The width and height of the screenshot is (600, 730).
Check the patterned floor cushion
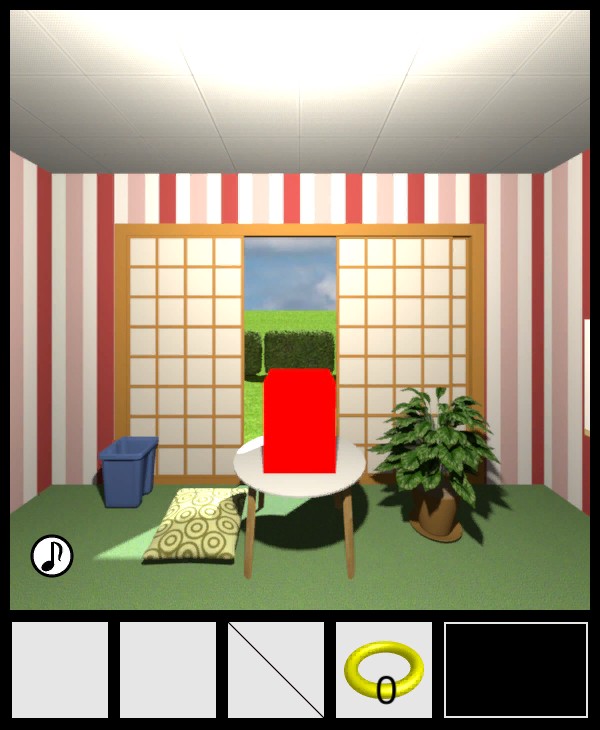tap(195, 525)
